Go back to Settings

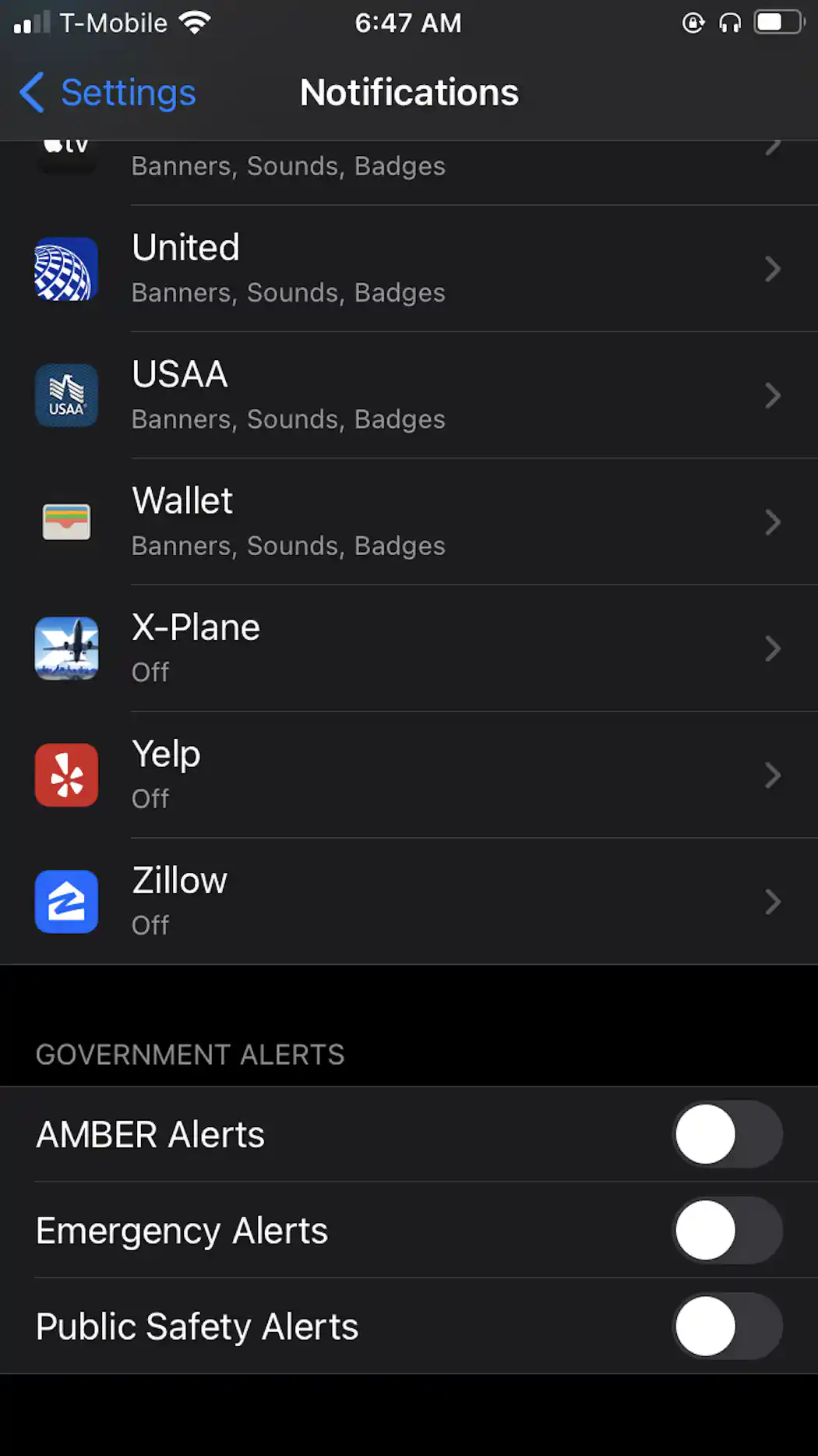click(109, 93)
